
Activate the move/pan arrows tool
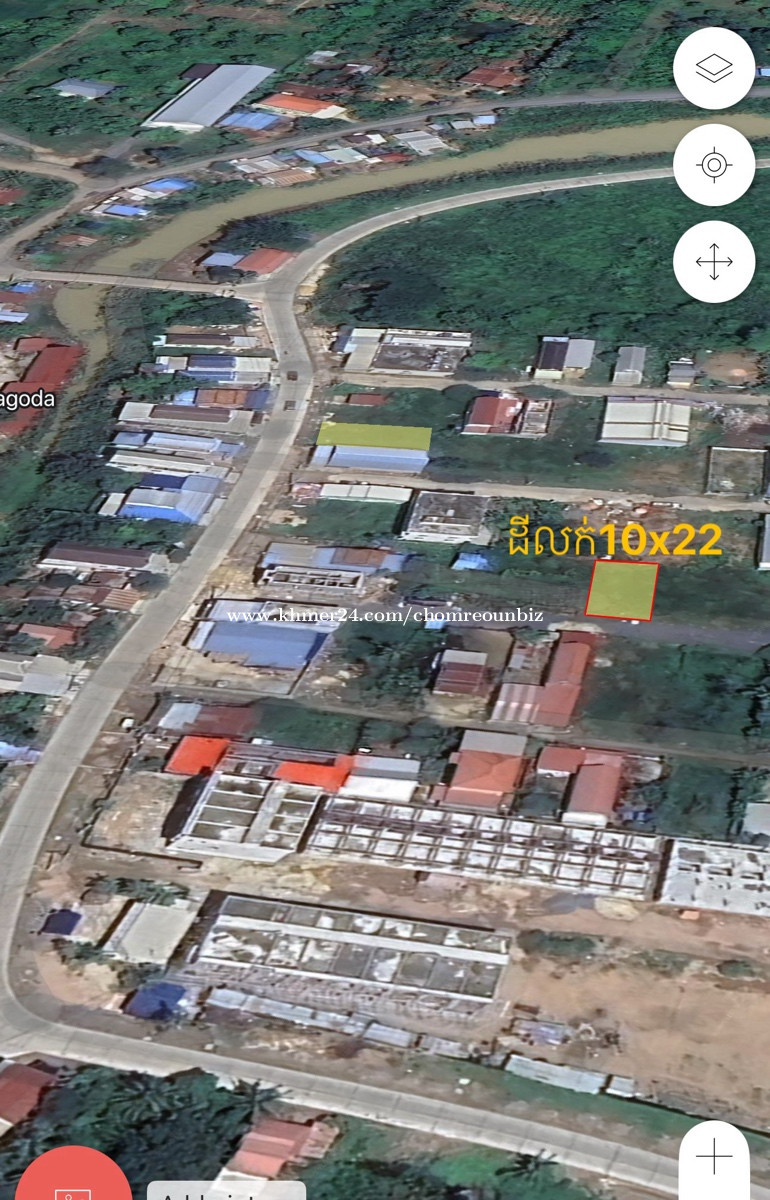(x=713, y=262)
